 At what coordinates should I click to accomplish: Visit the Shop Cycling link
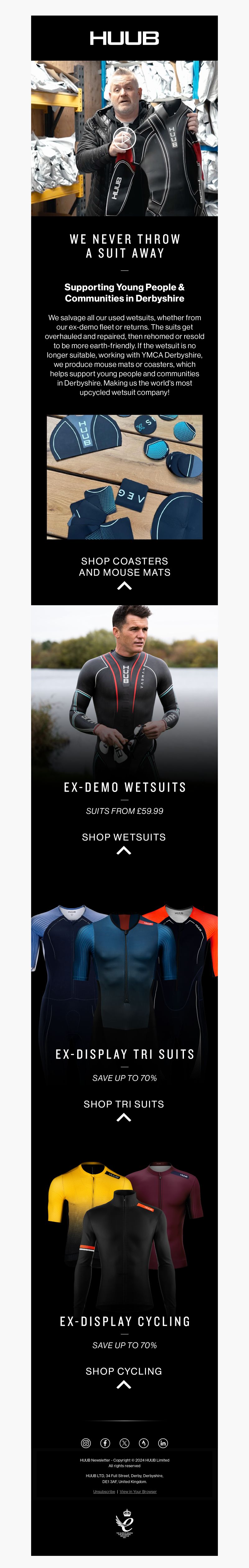tap(124, 1371)
